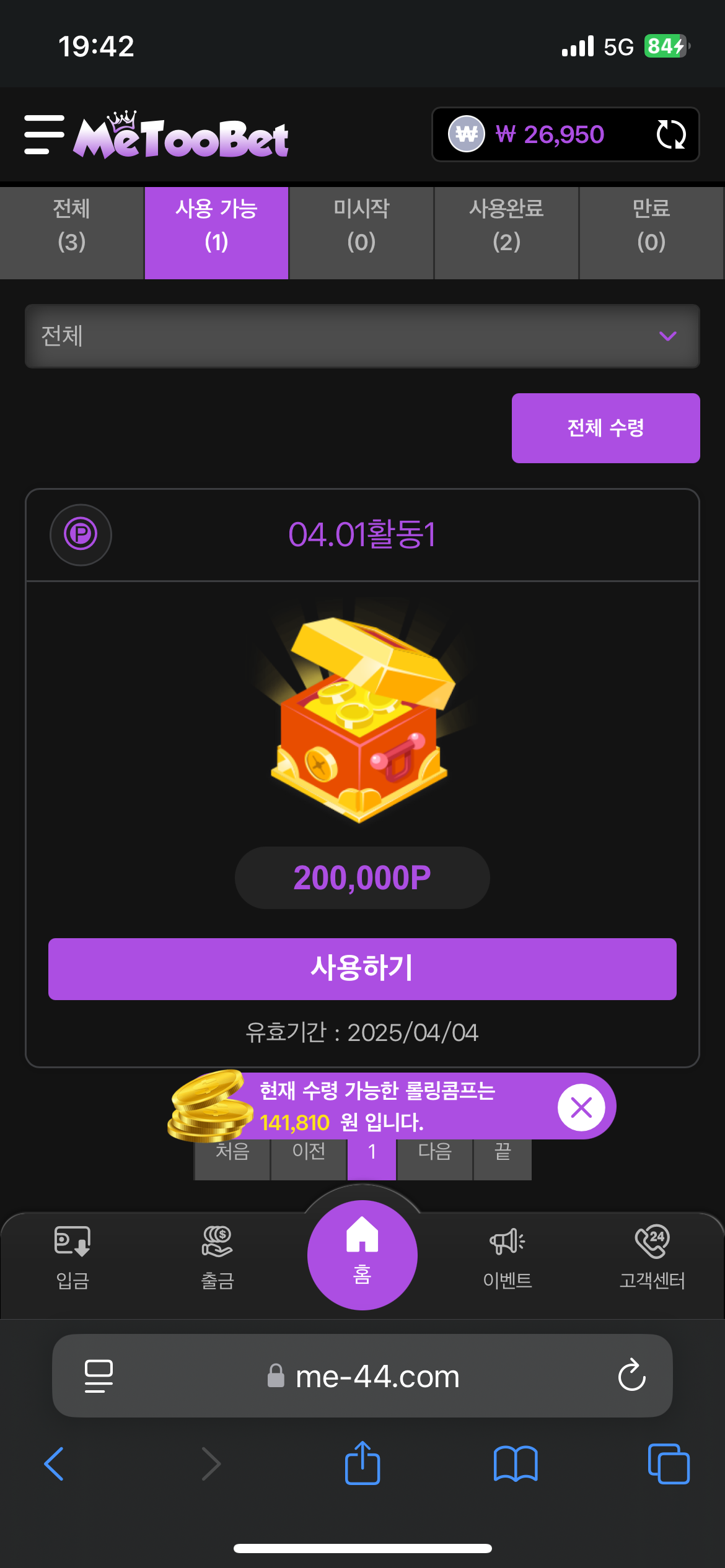The height and width of the screenshot is (1568, 725).
Task: Dismiss the 롤링콤프 banner
Action: pyautogui.click(x=581, y=1107)
